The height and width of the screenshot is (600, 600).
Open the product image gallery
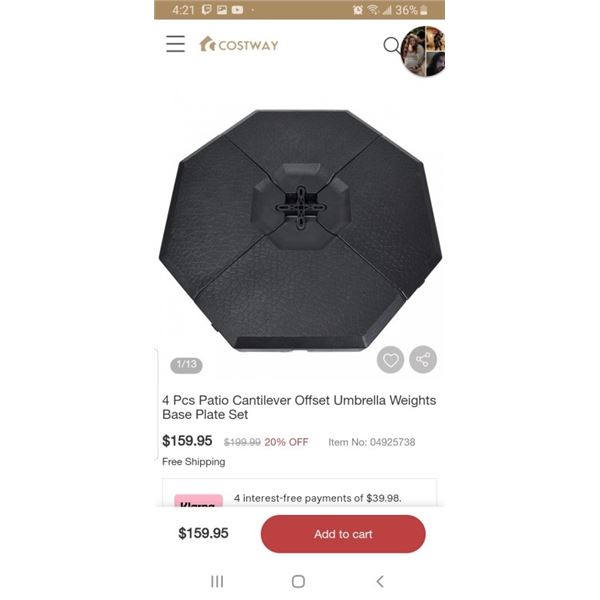pyautogui.click(x=300, y=230)
